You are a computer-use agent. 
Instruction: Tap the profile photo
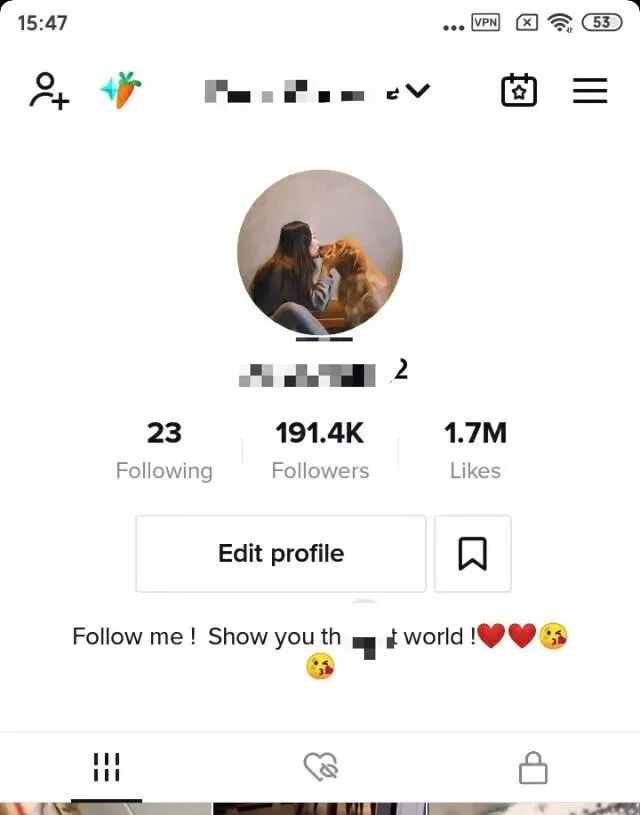[320, 251]
